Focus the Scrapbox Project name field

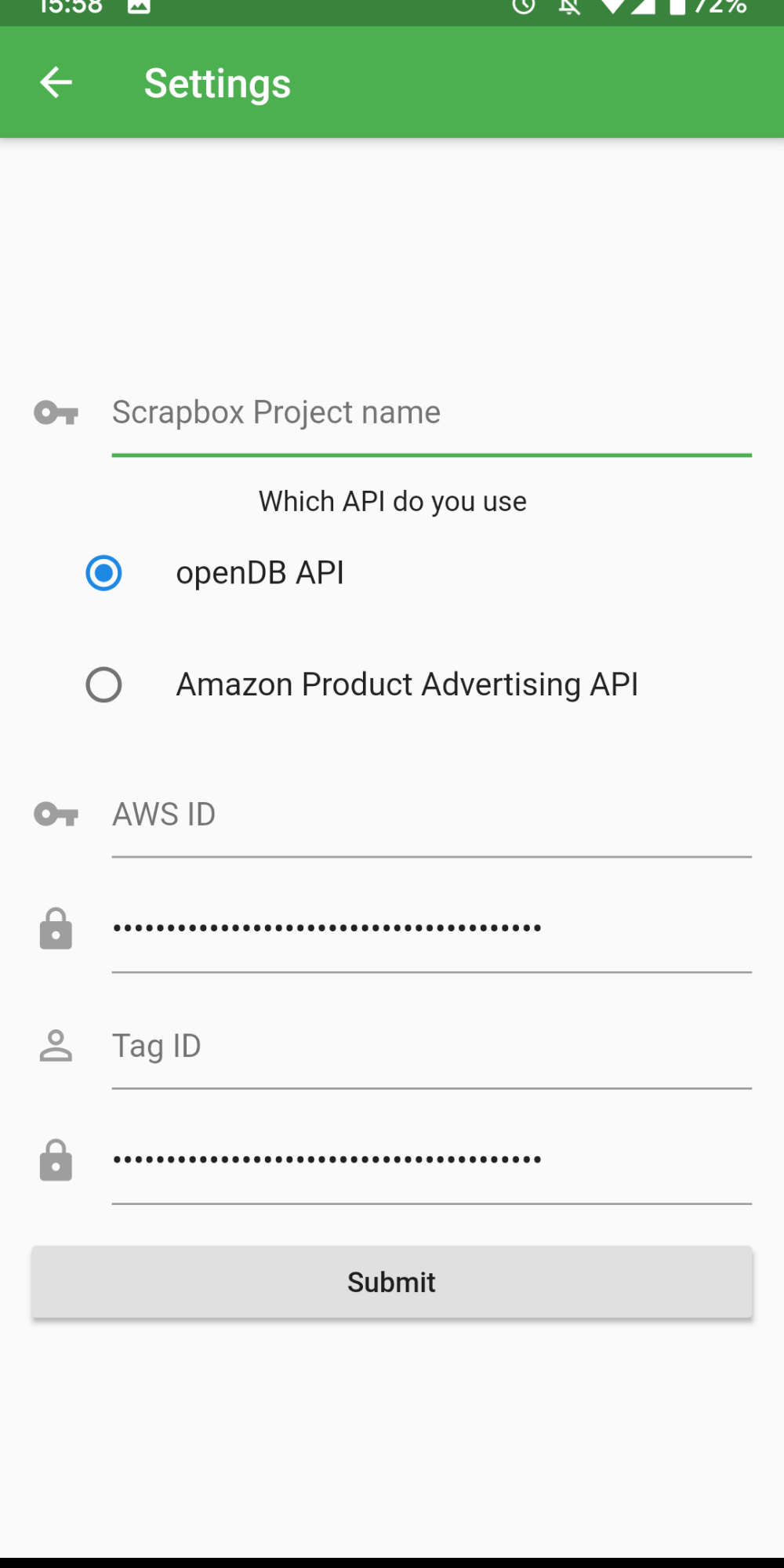pyautogui.click(x=430, y=412)
